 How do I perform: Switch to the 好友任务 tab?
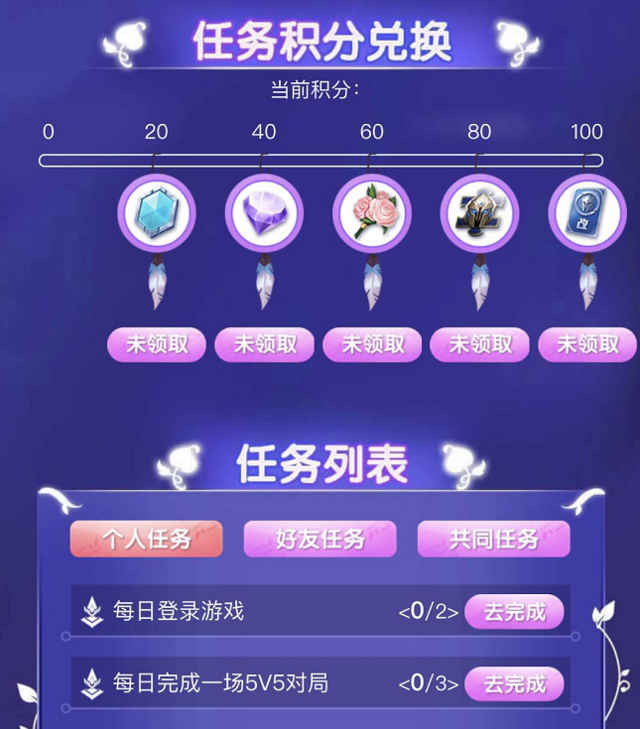[320, 540]
